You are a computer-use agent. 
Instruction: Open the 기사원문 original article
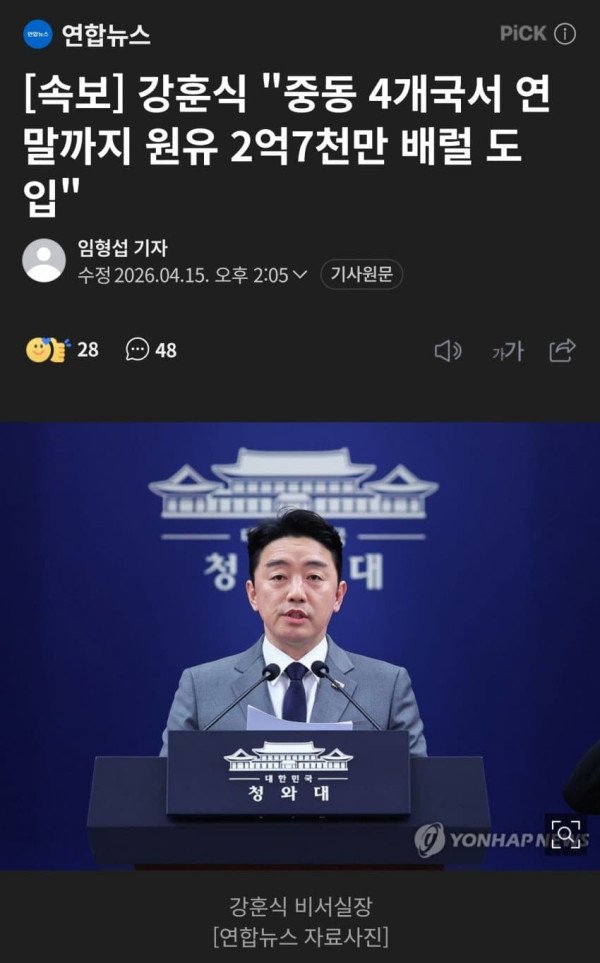click(361, 275)
